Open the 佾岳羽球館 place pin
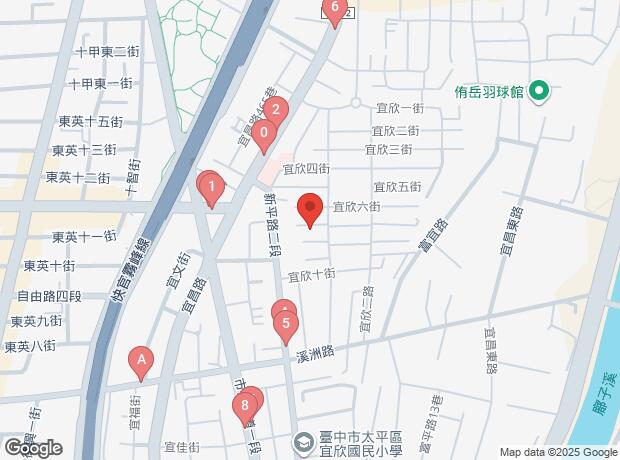Viewport: 620px width, 460px height. 540,92
